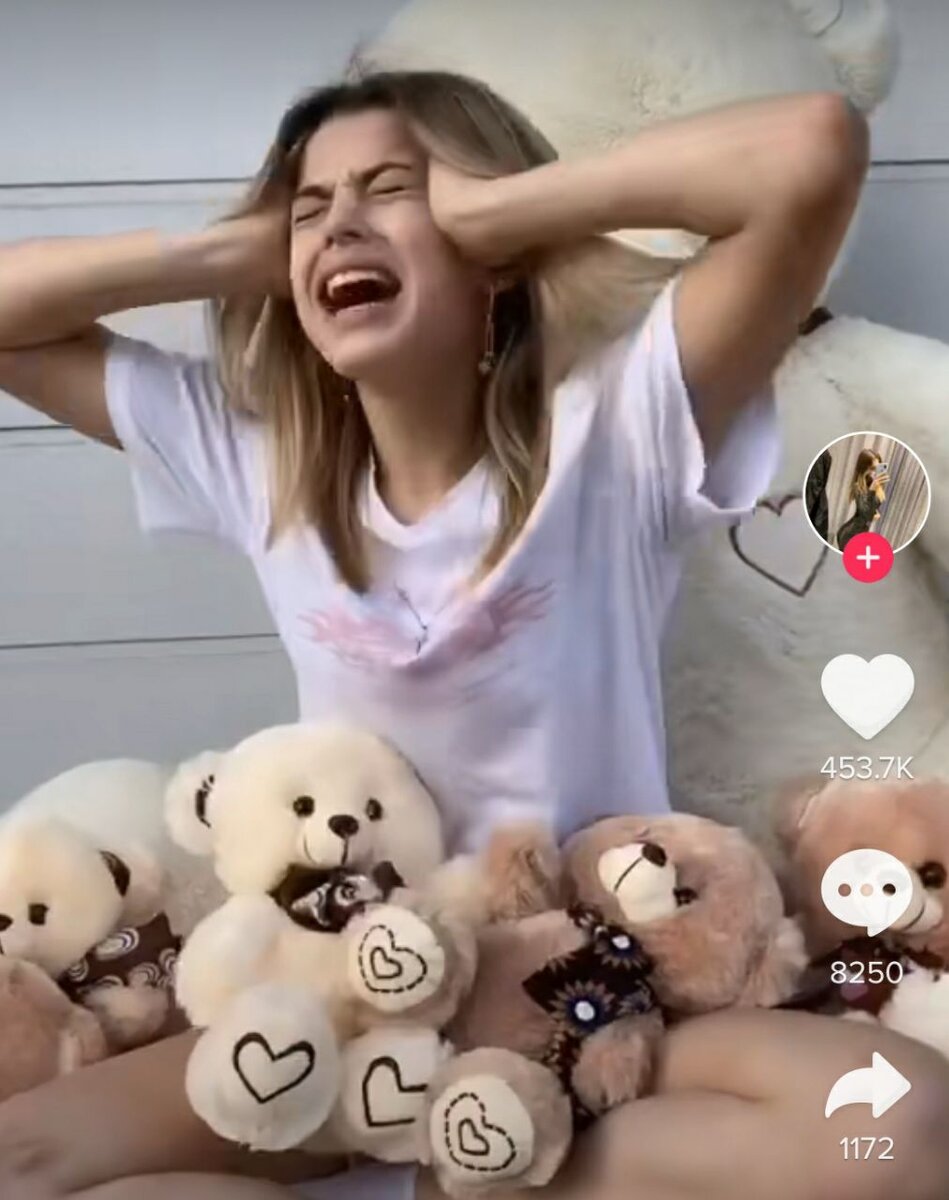The height and width of the screenshot is (1200, 949).
Task: Follow the creator with the red plus button
Action: click(867, 558)
